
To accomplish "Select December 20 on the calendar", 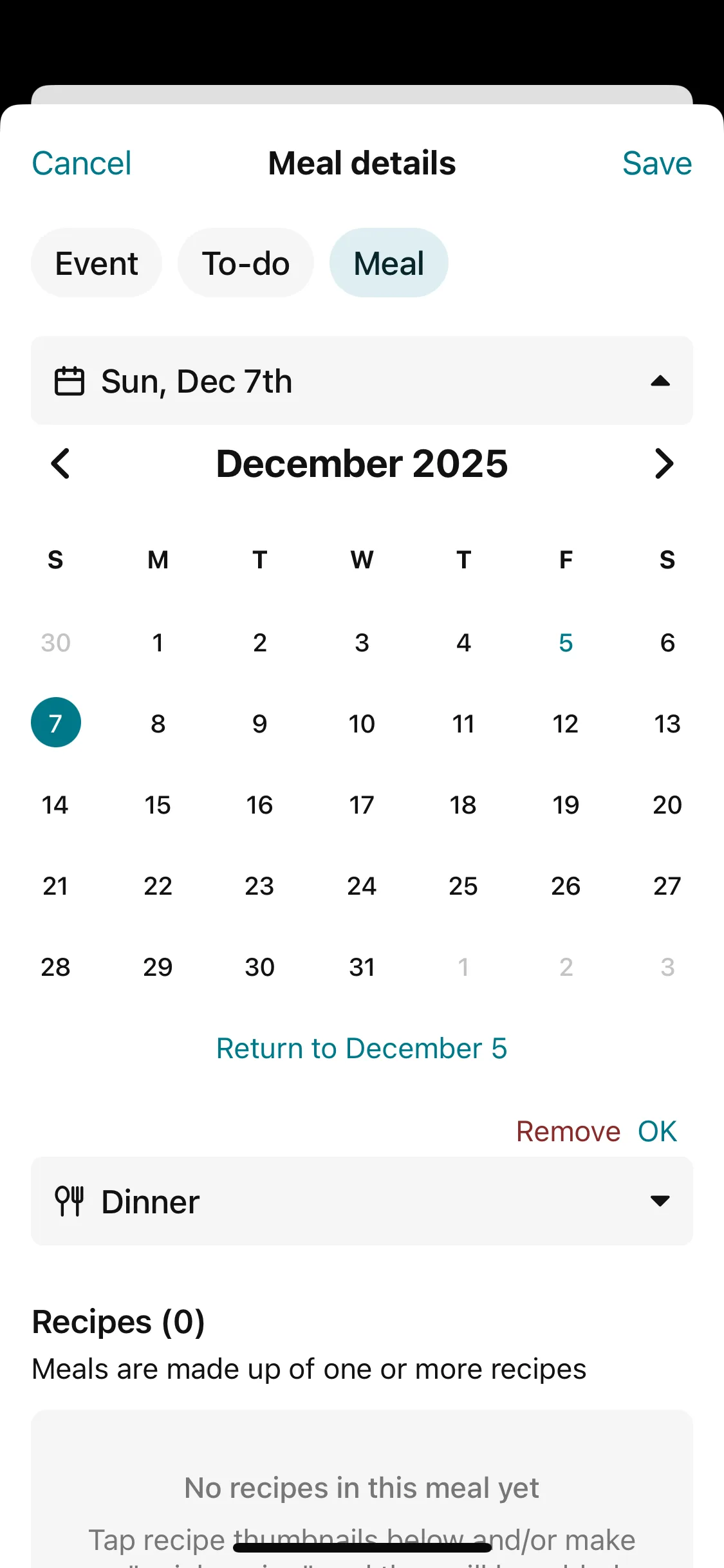I will pyautogui.click(x=667, y=805).
